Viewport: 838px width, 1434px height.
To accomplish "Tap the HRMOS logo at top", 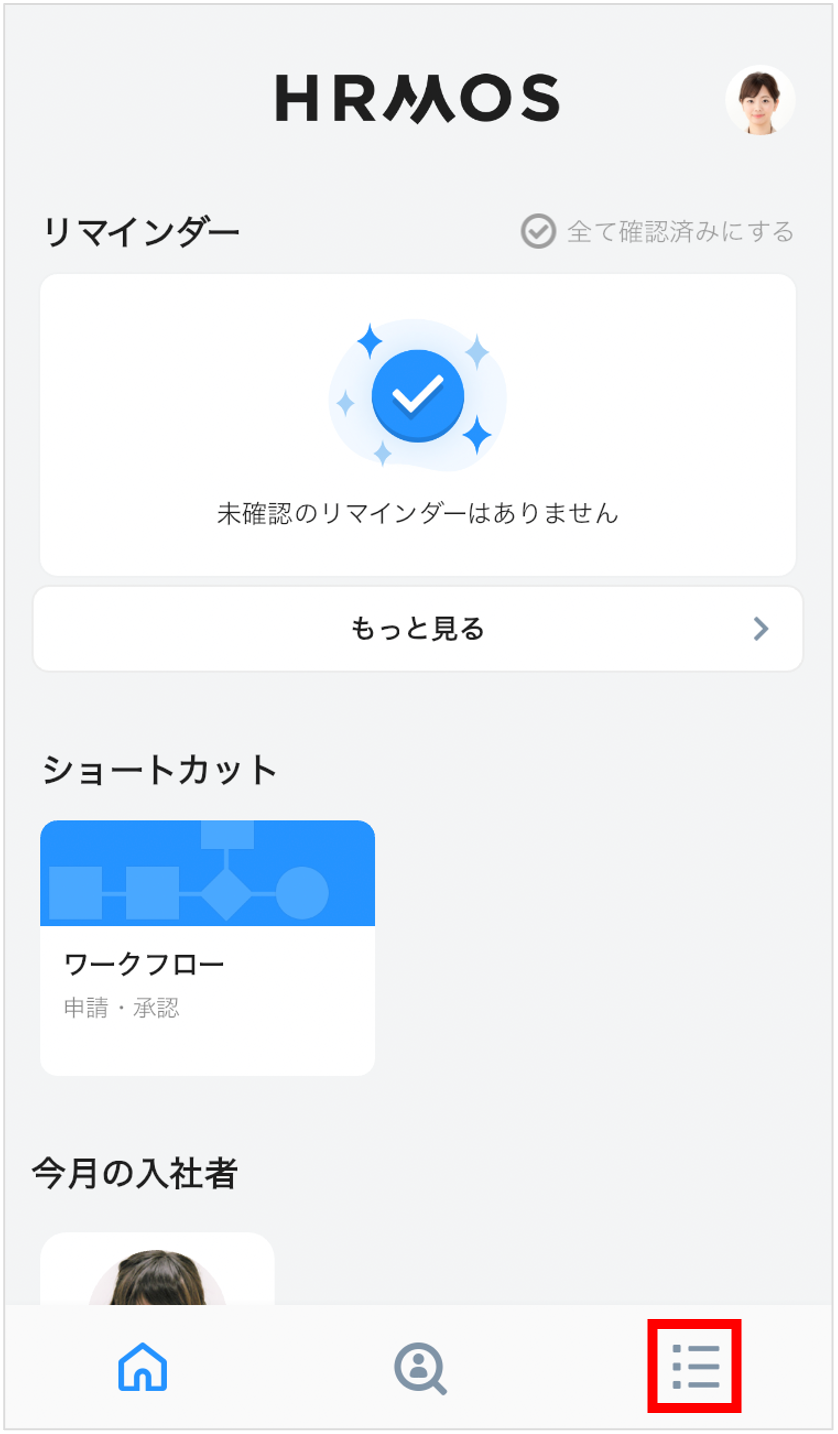I will pos(418,99).
